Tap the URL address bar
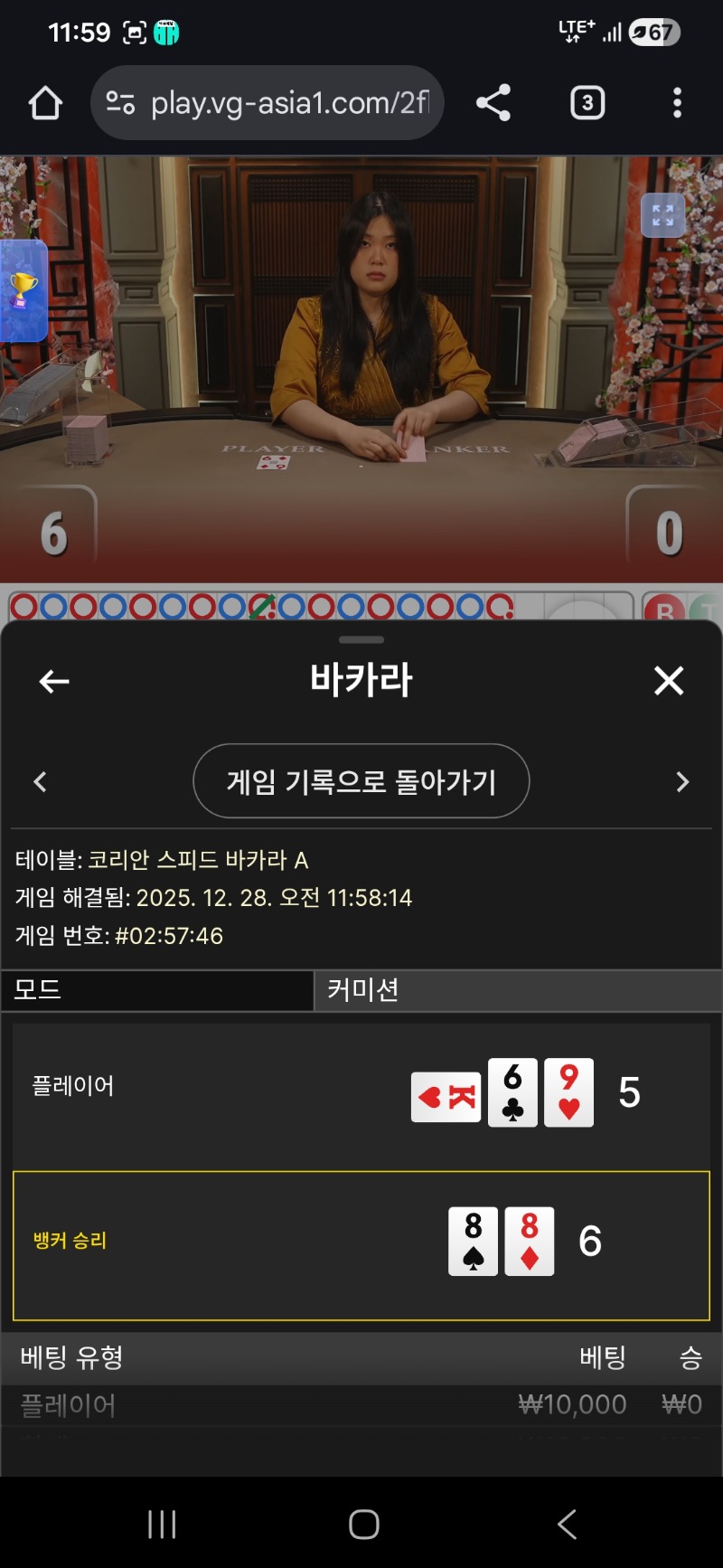Viewport: 723px width, 1568px height. click(271, 103)
